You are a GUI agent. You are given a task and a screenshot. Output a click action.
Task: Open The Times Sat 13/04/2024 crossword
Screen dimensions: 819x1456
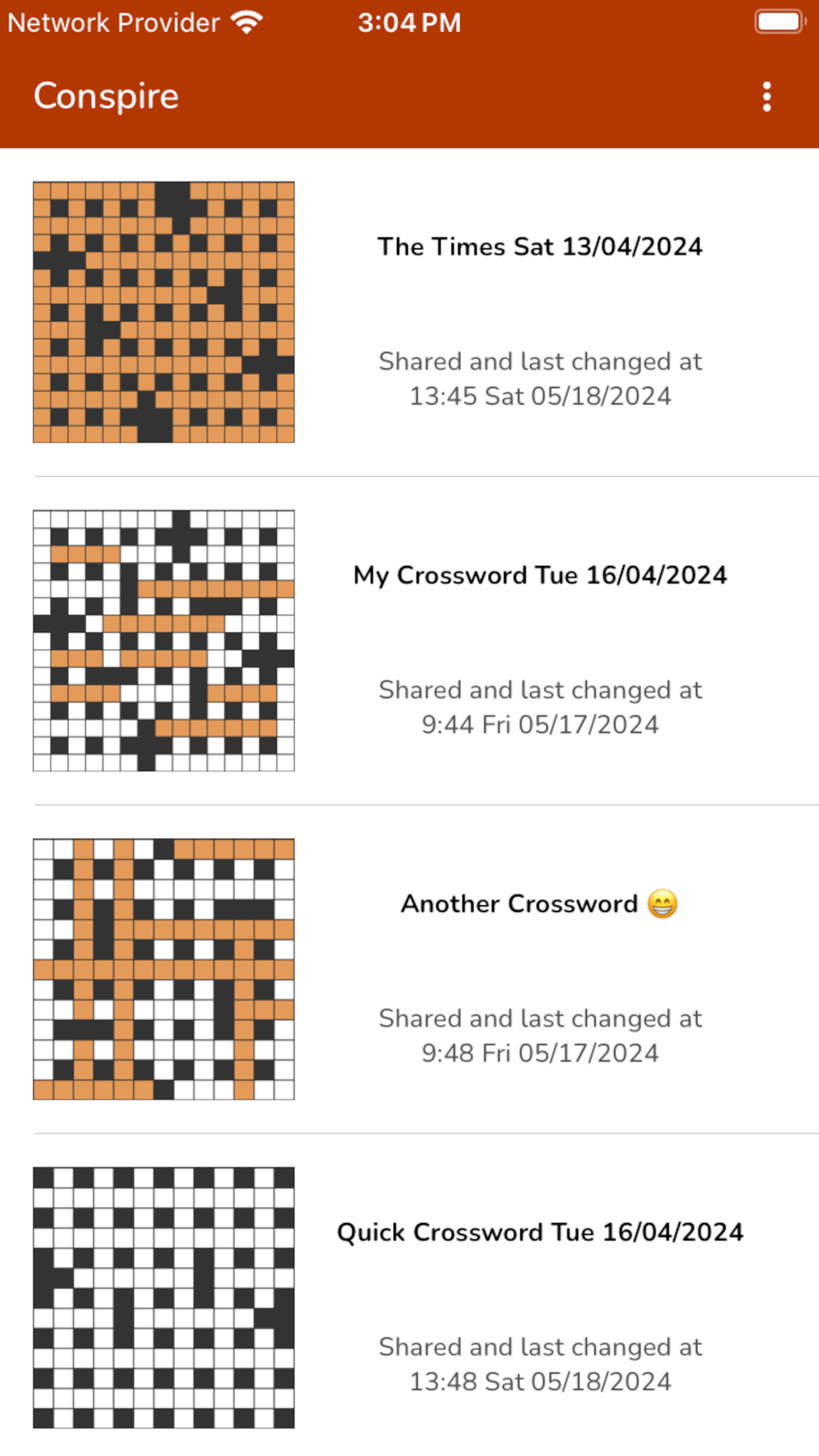(x=540, y=247)
